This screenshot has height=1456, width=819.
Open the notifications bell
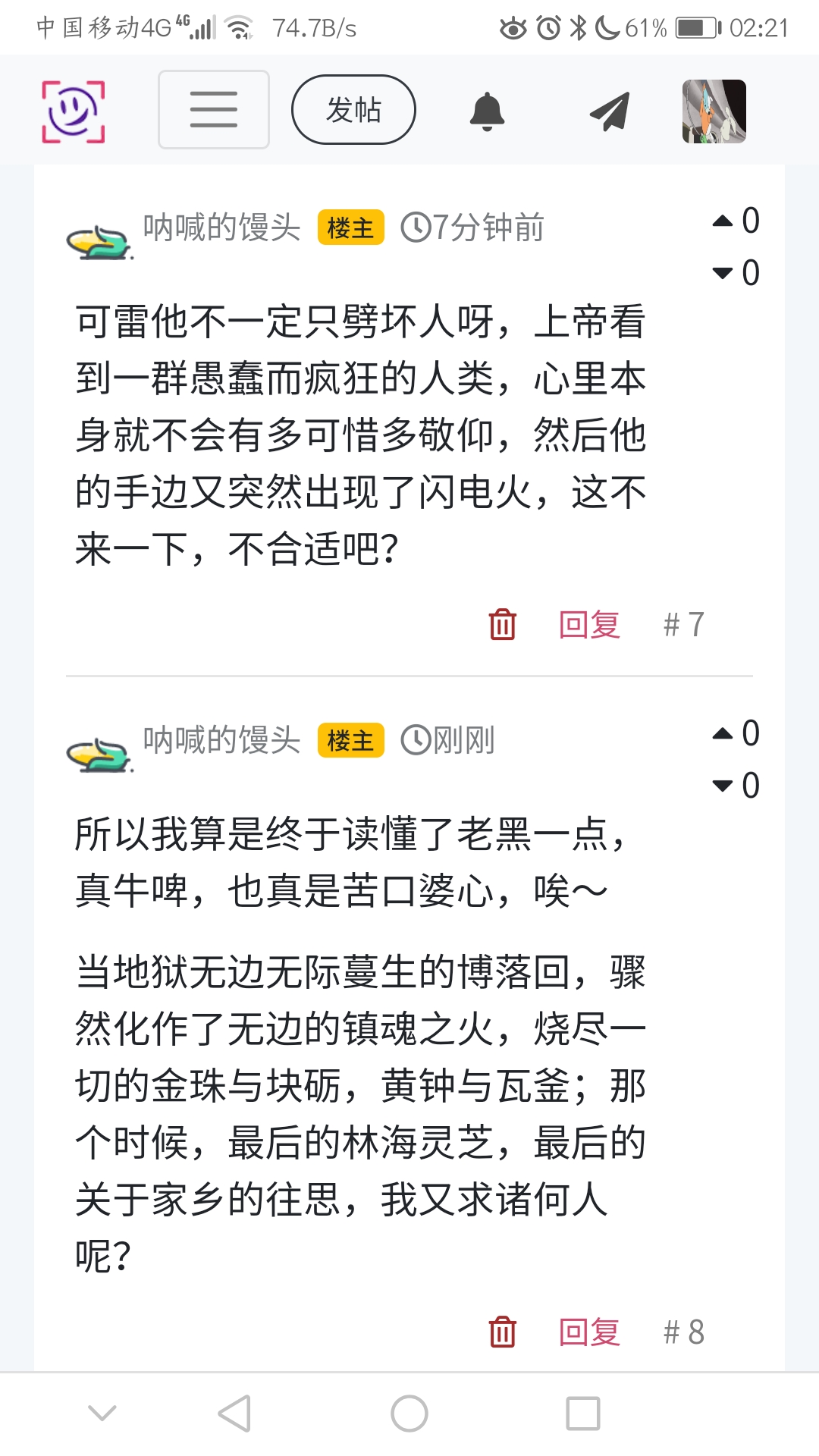point(487,111)
